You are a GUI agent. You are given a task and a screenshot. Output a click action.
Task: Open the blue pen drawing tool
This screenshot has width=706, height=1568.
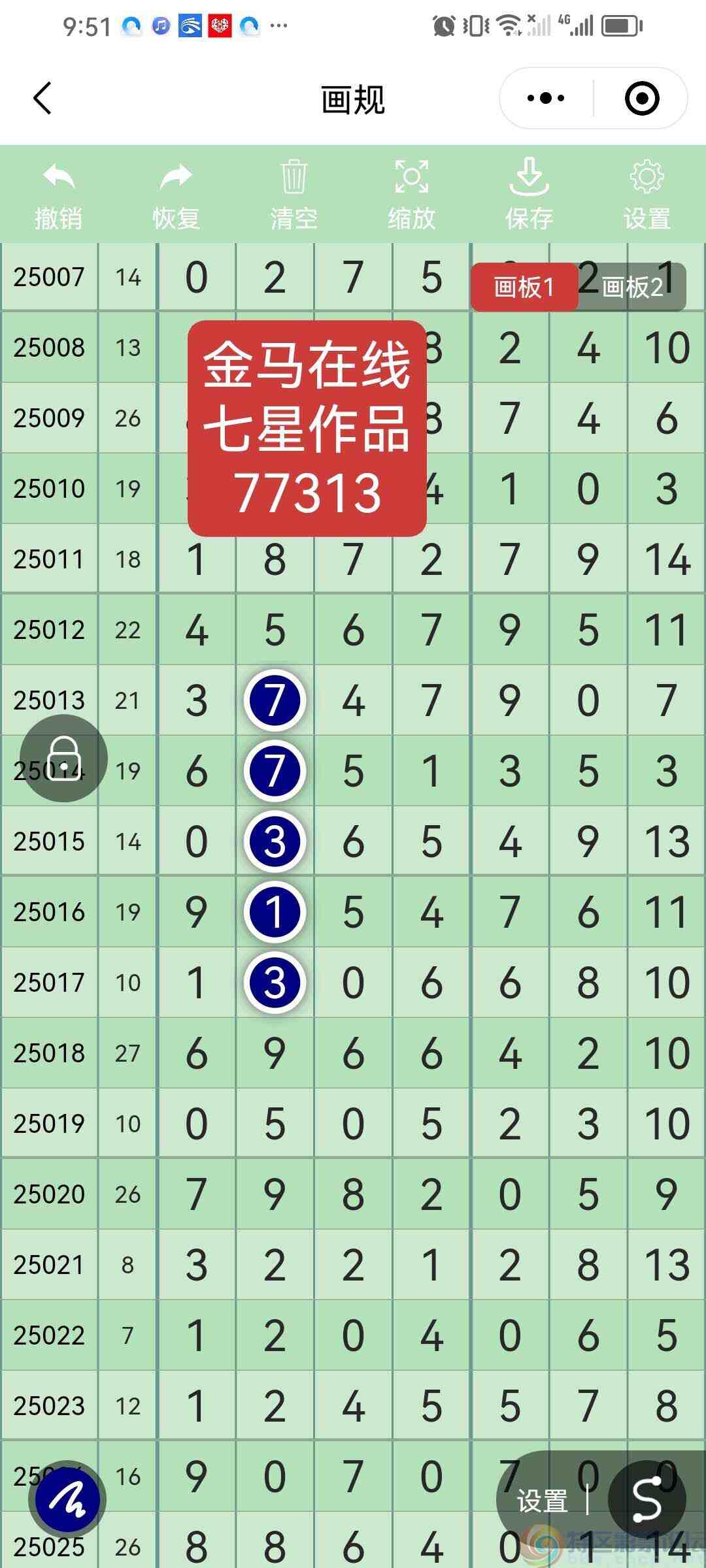coord(67,1499)
